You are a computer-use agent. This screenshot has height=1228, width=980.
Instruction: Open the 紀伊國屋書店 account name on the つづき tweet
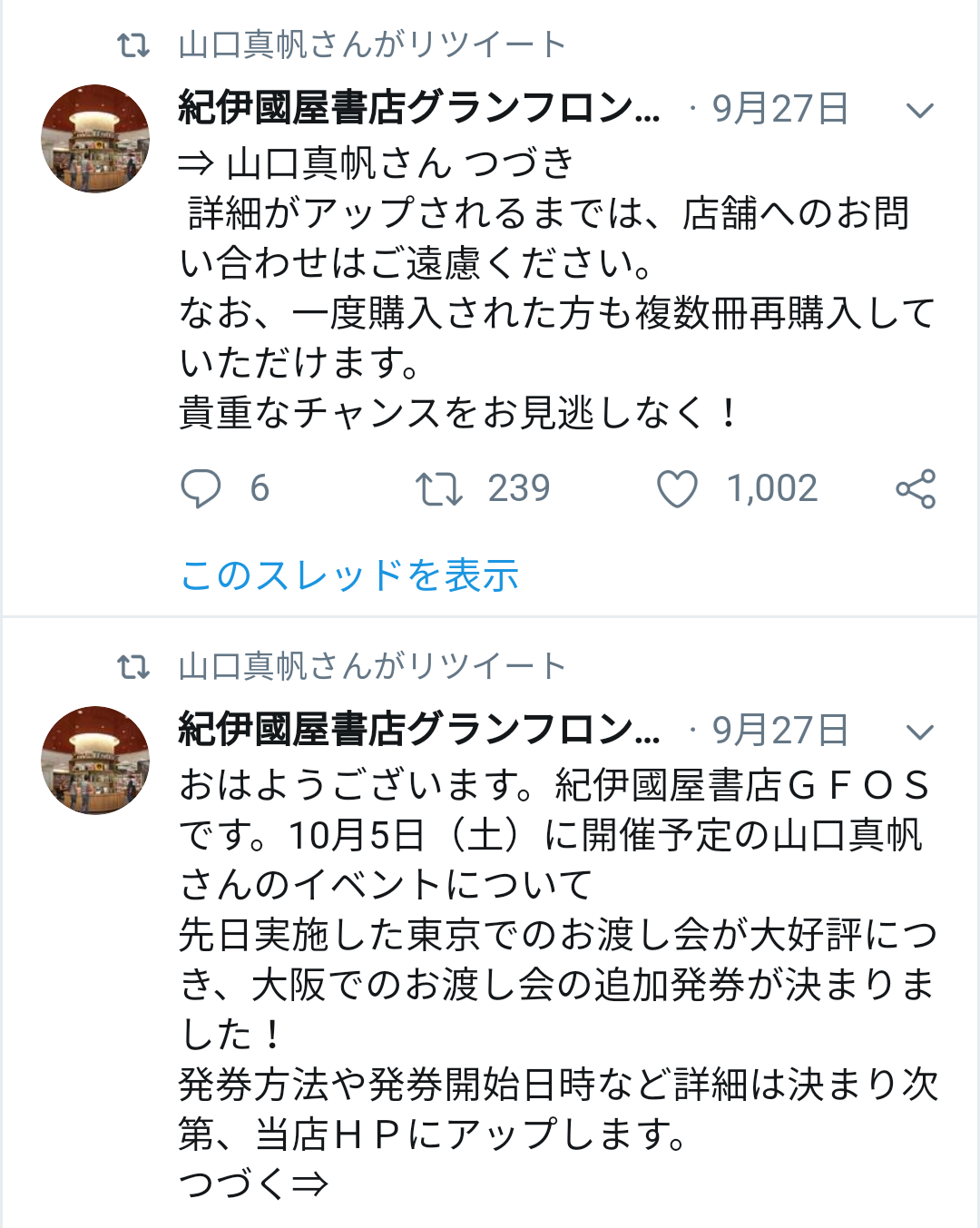click(x=419, y=109)
